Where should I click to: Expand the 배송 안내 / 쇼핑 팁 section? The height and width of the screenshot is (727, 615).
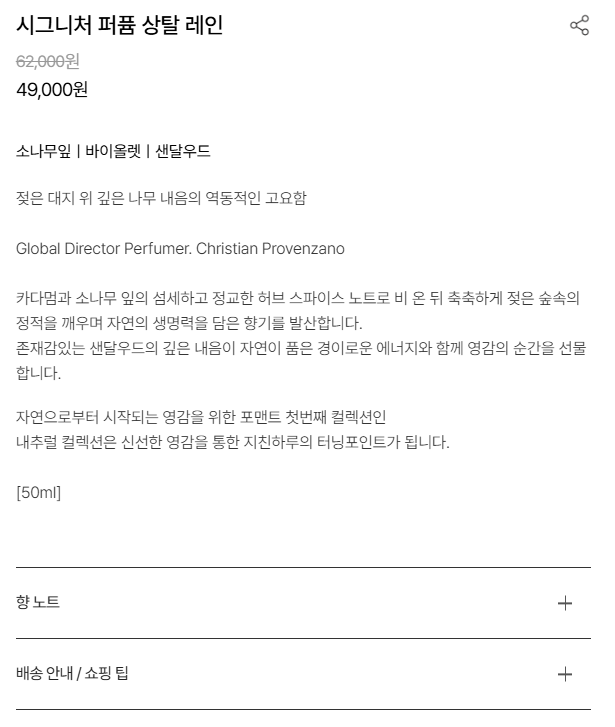[565, 674]
